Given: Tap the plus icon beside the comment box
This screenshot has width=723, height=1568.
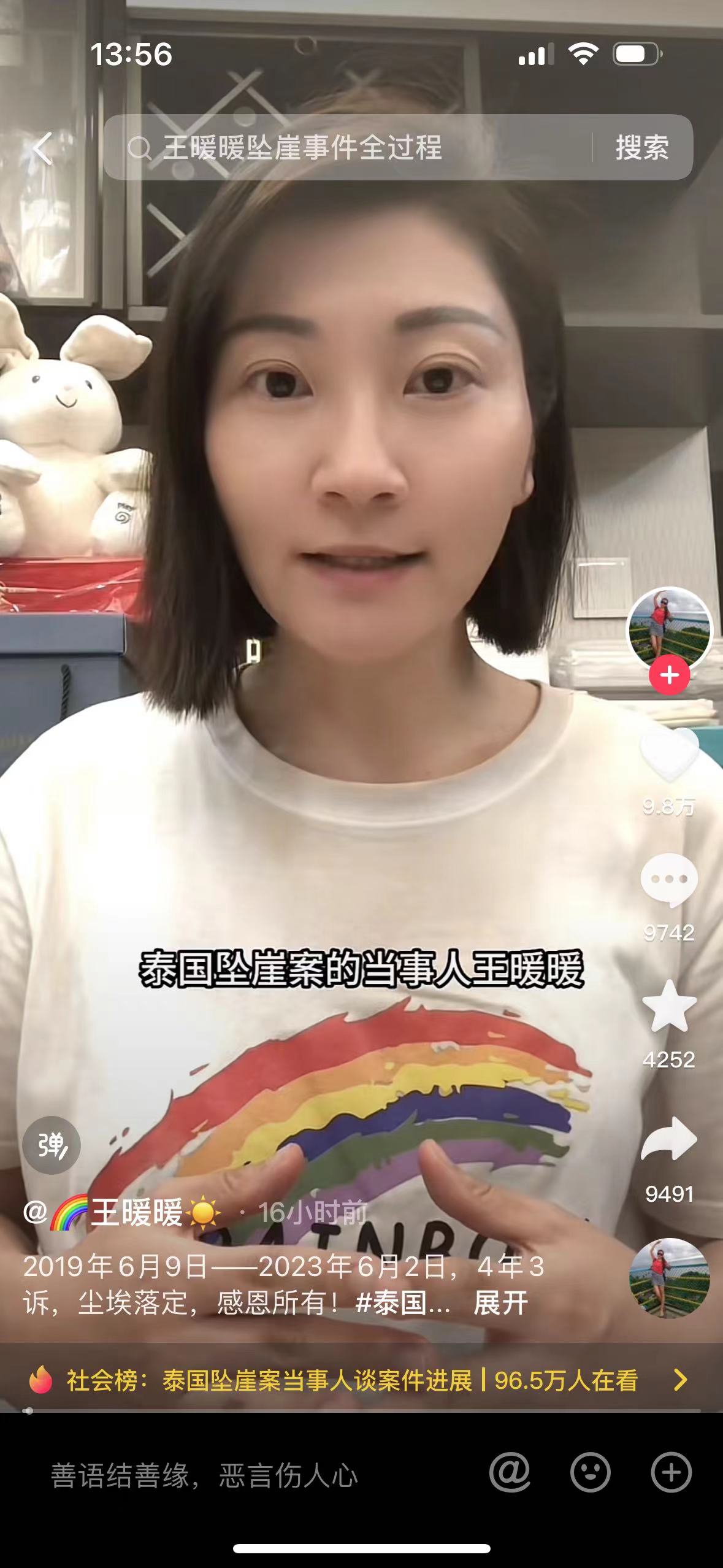Looking at the screenshot, I should (671, 1472).
